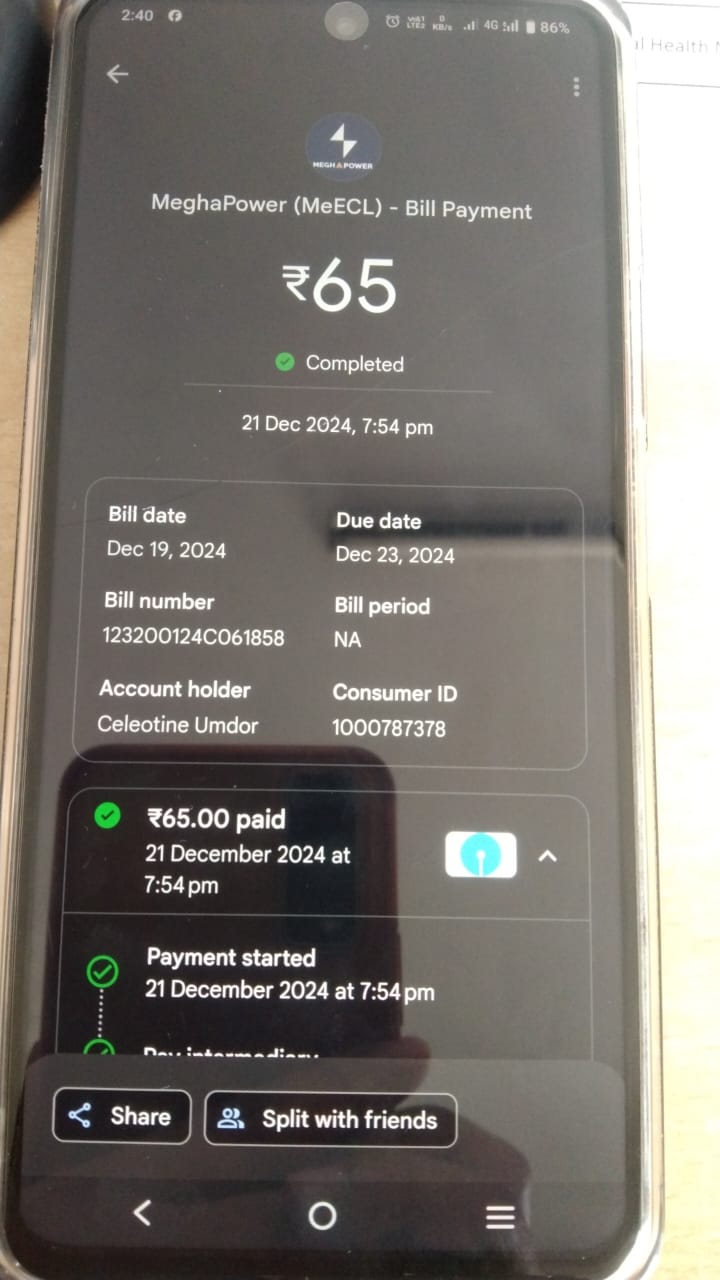
Task: Share this payment receipt
Action: 121,1116
